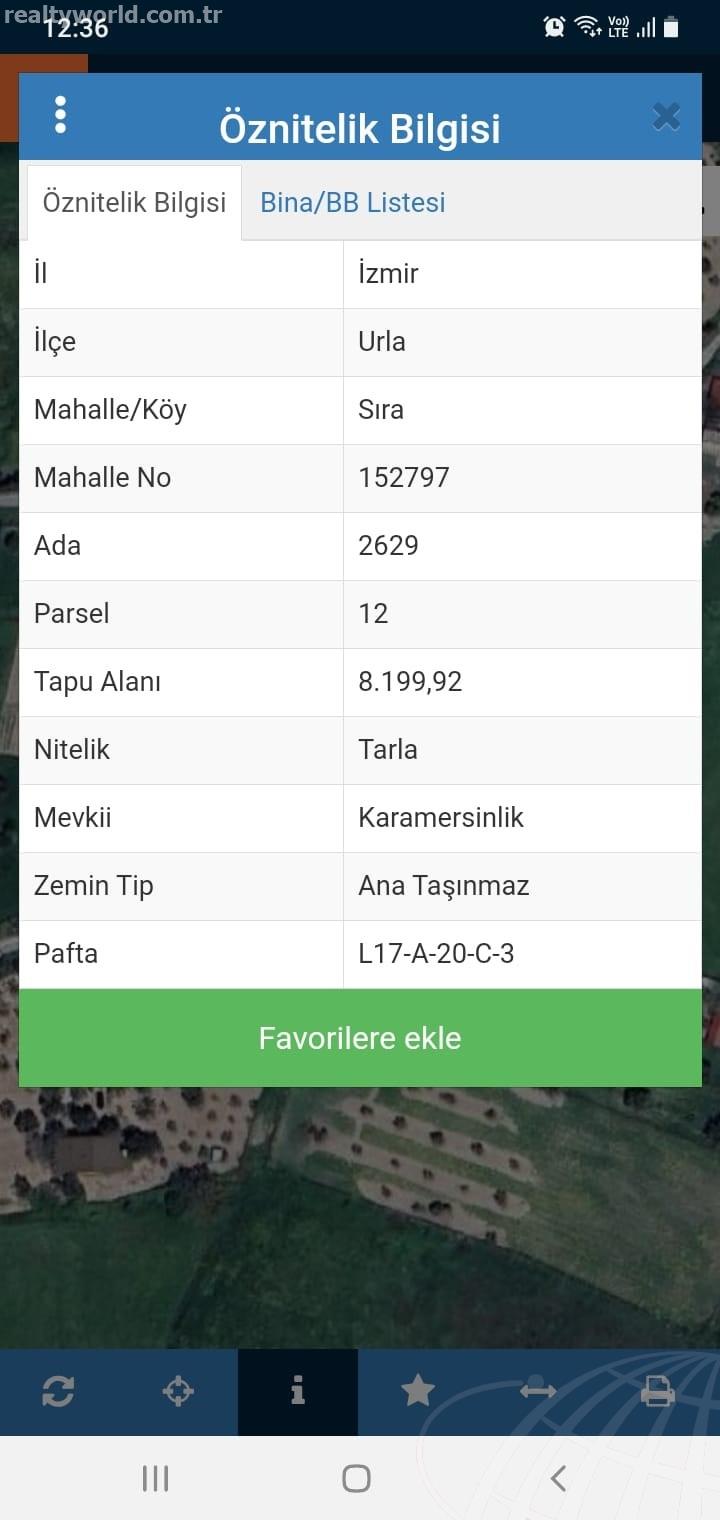Open the three-dot menu in the dialog header

point(60,115)
